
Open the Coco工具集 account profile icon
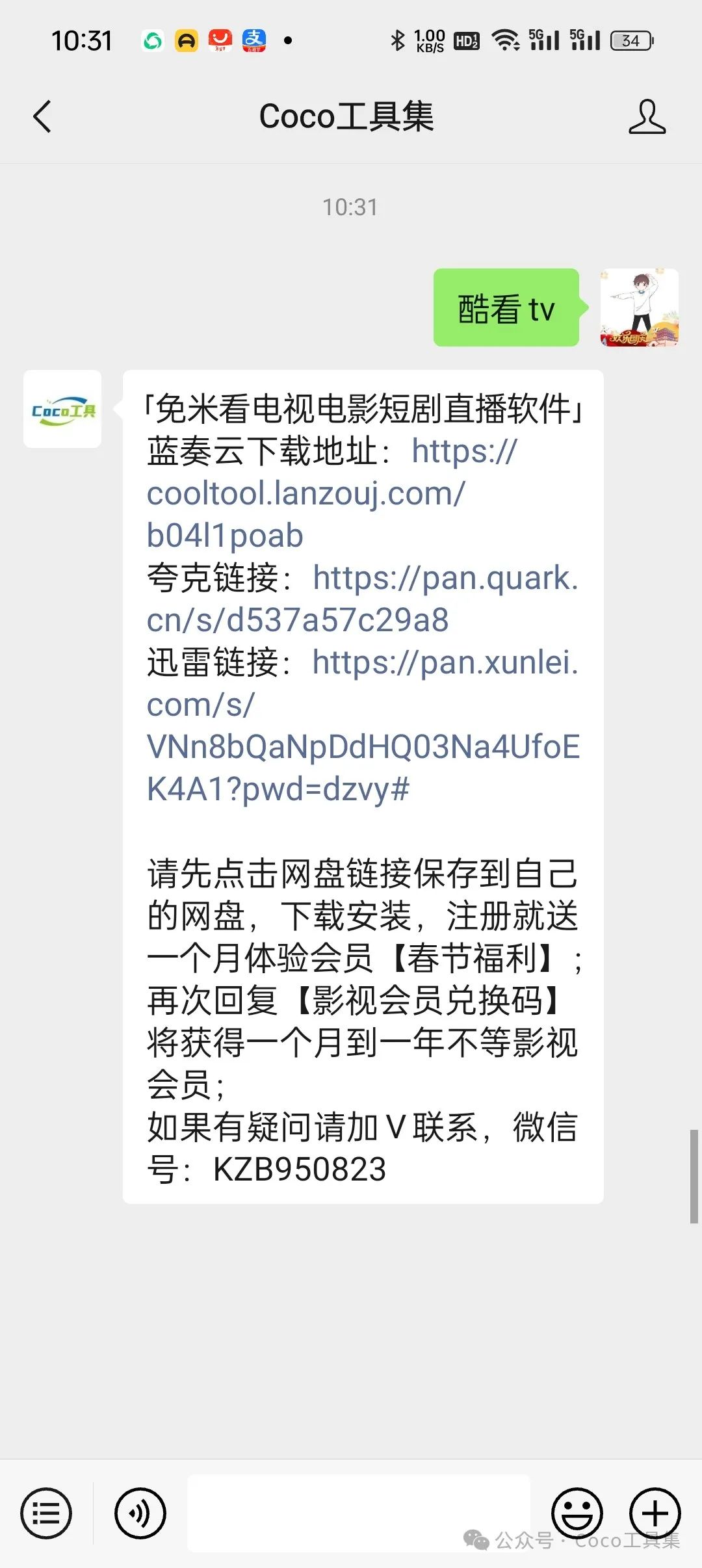point(647,117)
